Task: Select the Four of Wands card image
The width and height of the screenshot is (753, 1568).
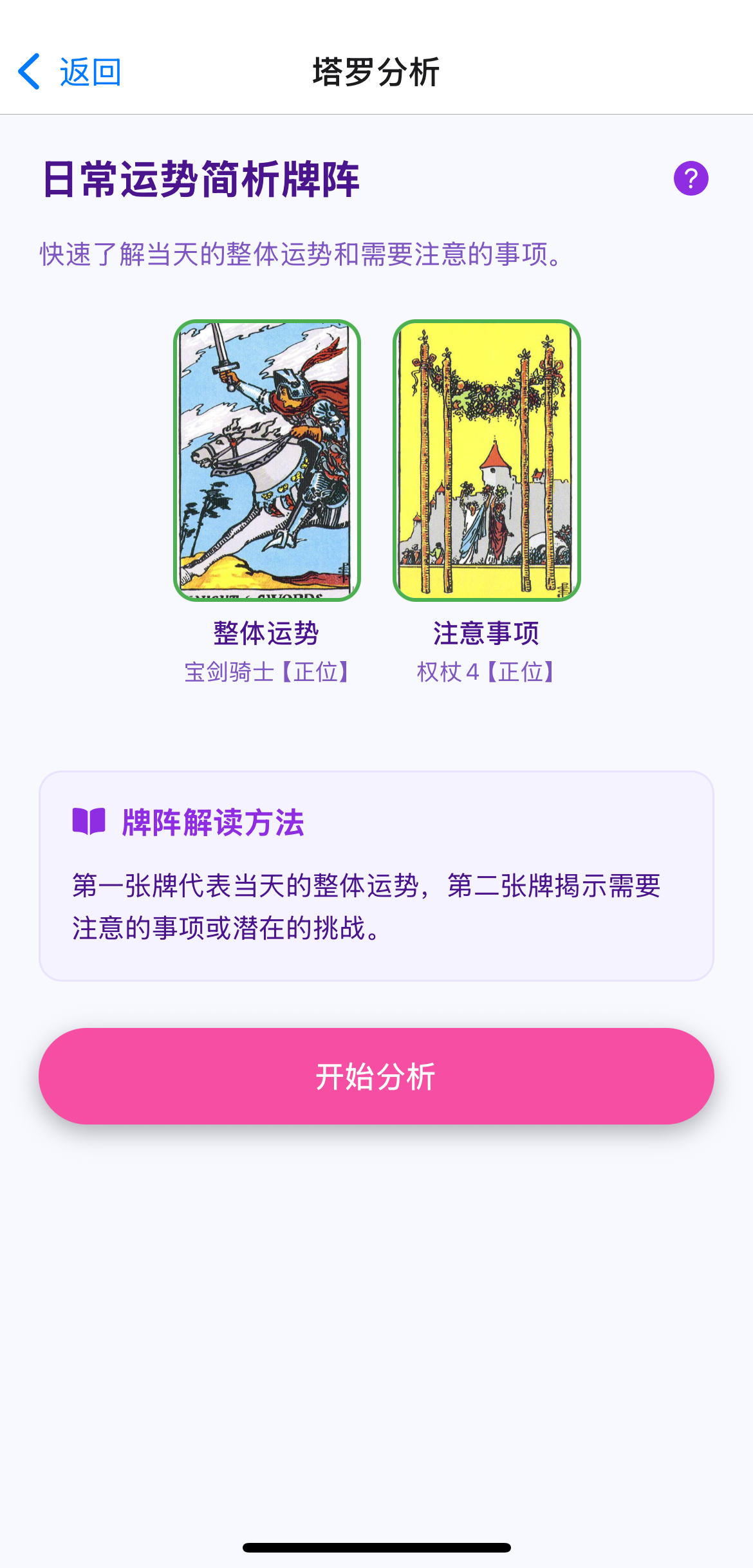Action: coord(487,461)
